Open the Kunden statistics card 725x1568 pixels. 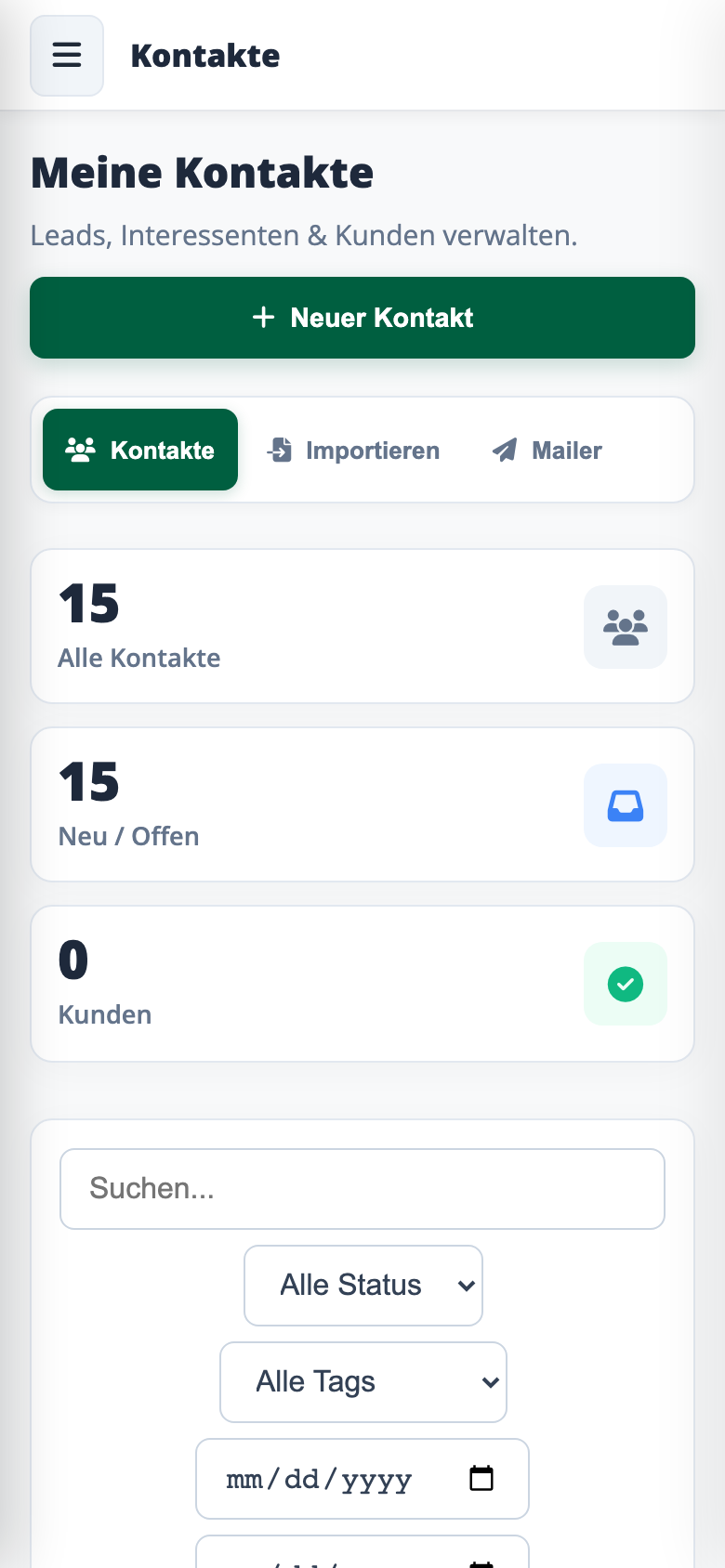[362, 984]
